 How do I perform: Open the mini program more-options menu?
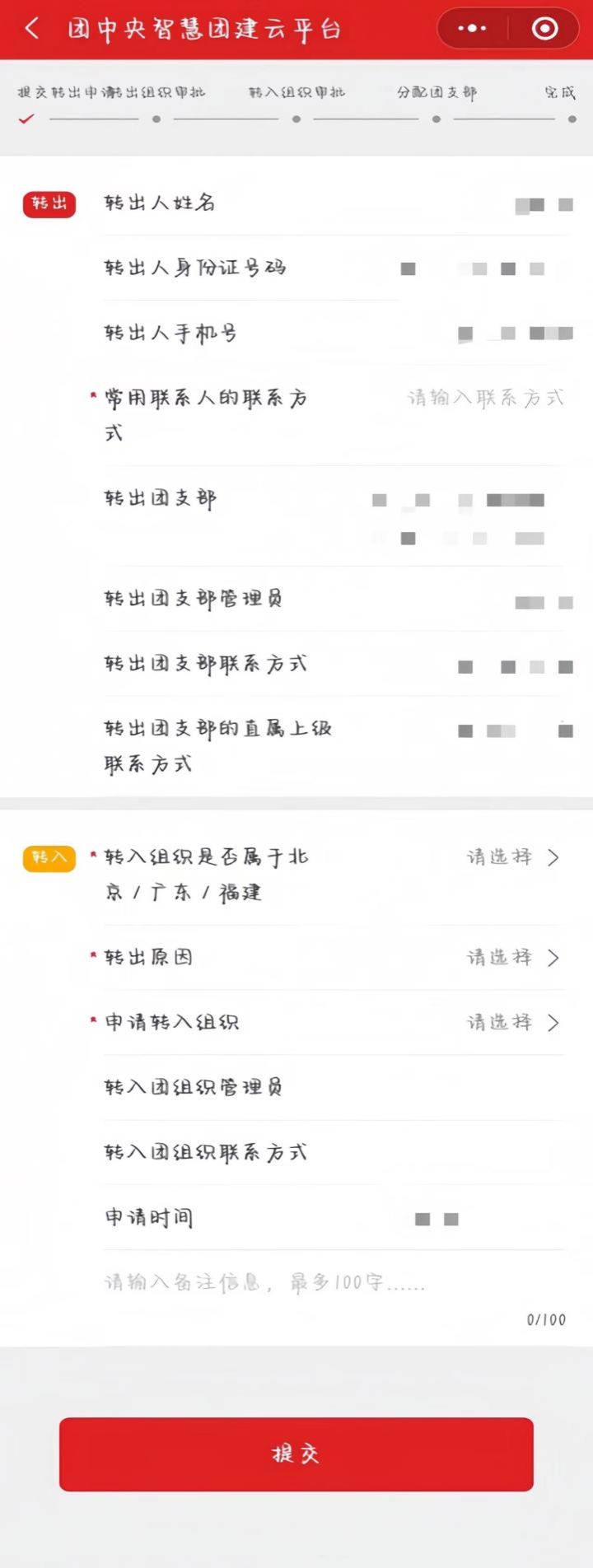pos(472,29)
